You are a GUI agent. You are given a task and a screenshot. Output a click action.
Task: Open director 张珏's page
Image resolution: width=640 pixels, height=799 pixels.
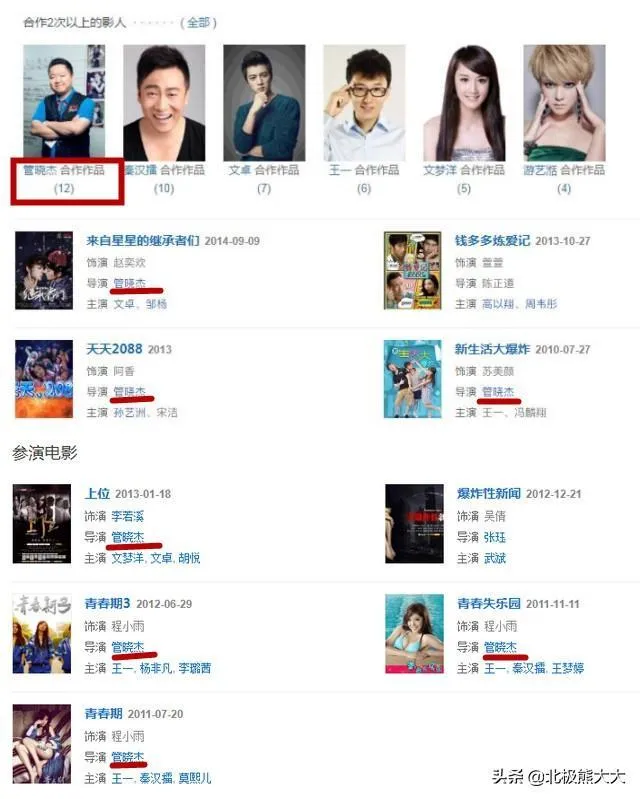(494, 537)
